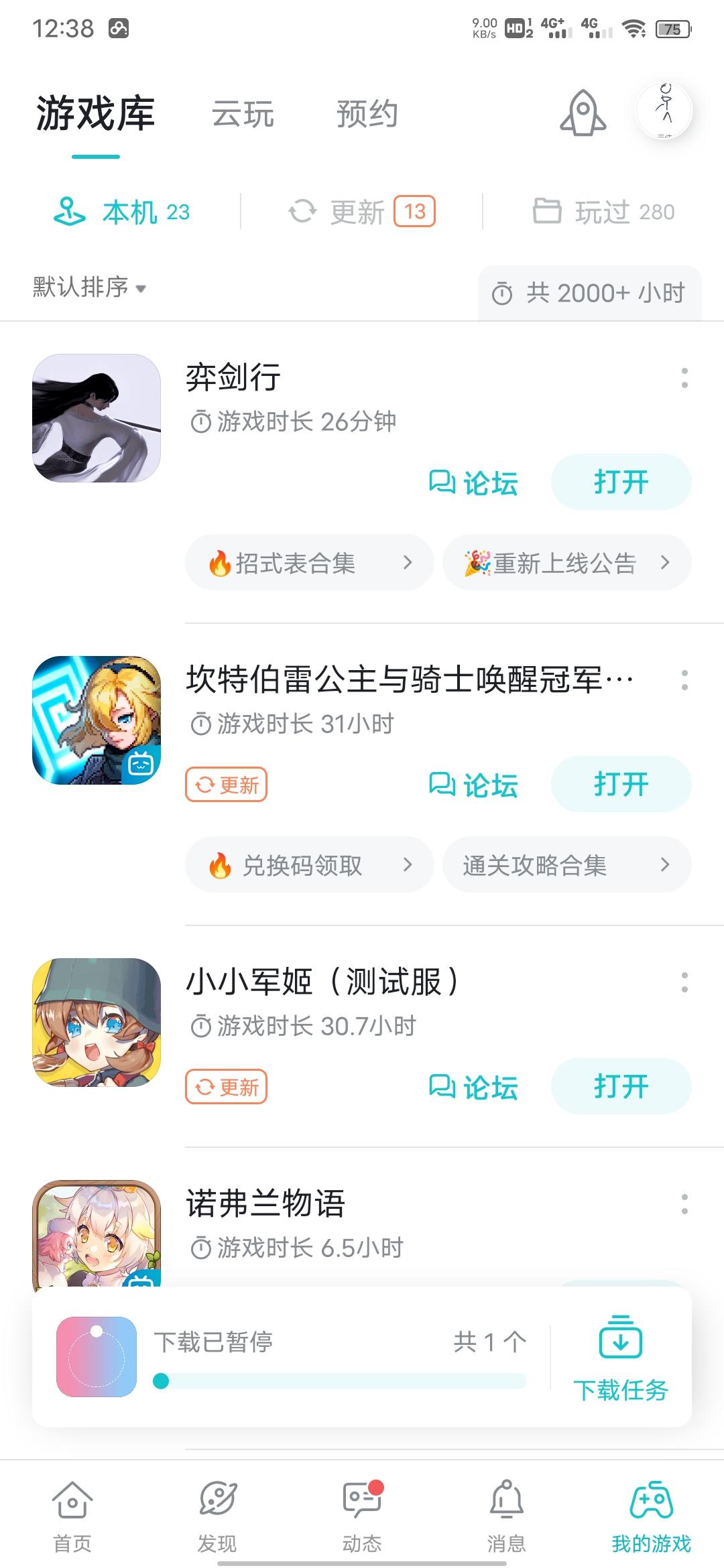Open the 我的游戏 gamepad icon
Image resolution: width=724 pixels, height=1568 pixels.
click(x=651, y=1501)
